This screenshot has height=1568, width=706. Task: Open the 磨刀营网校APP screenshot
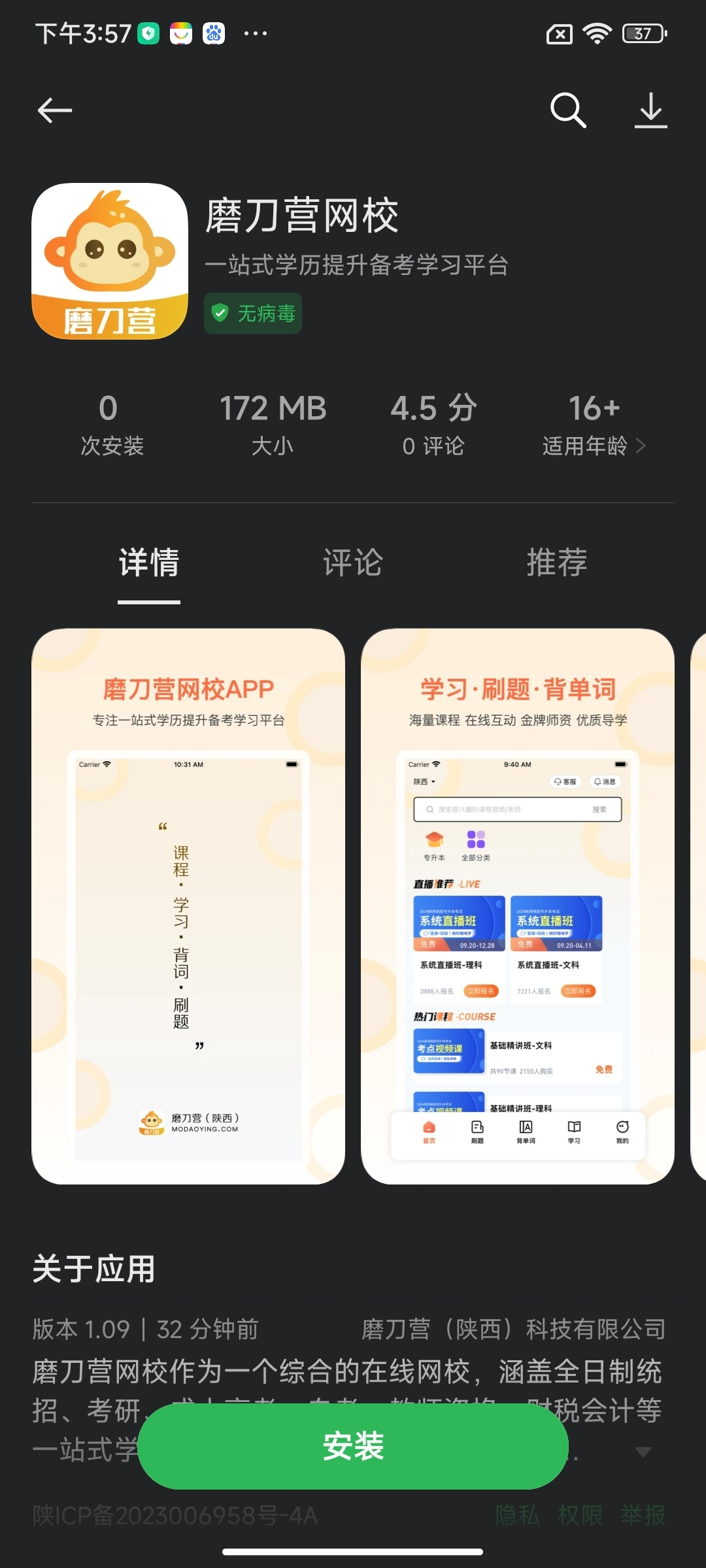(x=188, y=906)
